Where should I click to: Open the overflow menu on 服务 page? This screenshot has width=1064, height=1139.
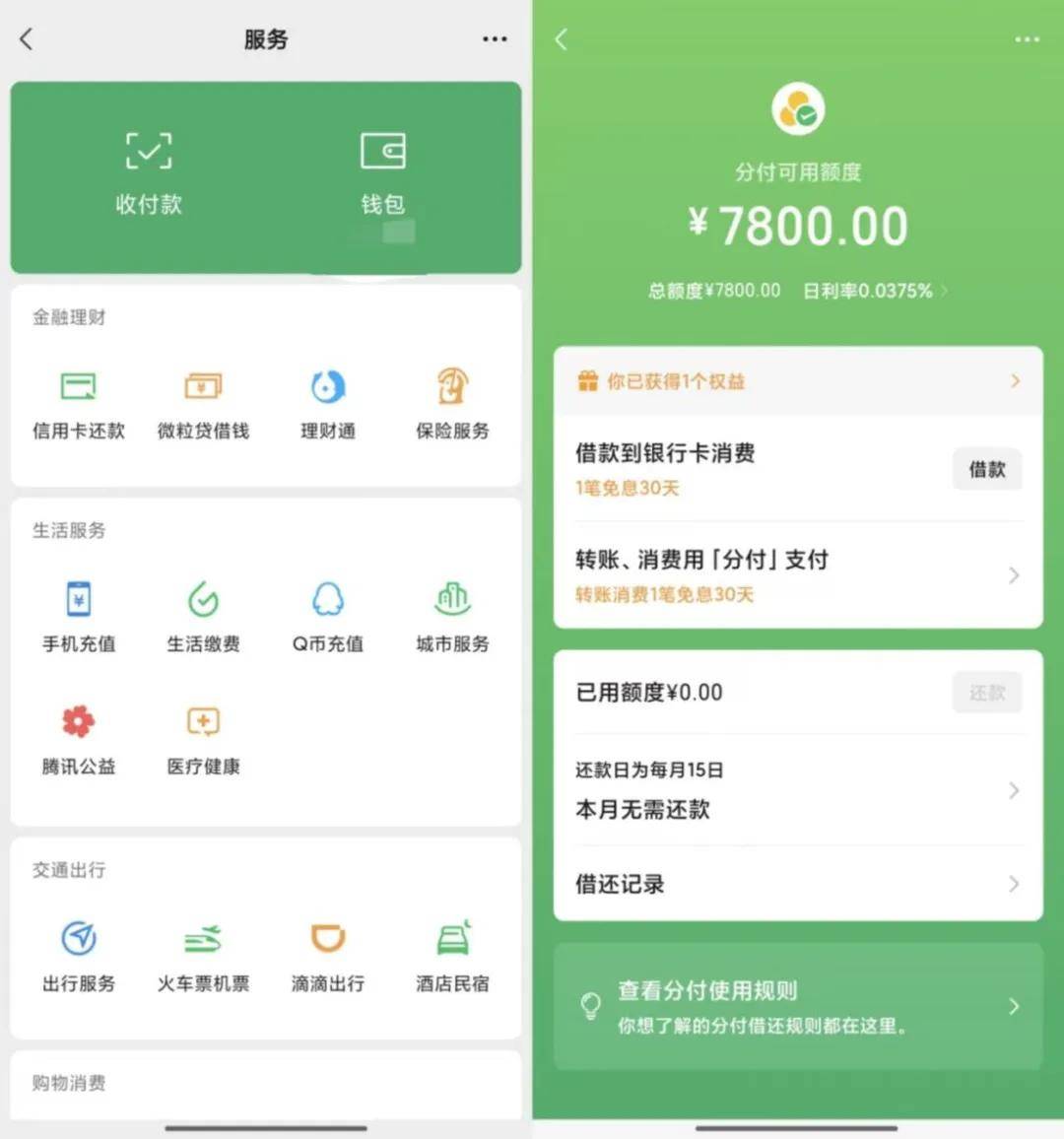(495, 39)
